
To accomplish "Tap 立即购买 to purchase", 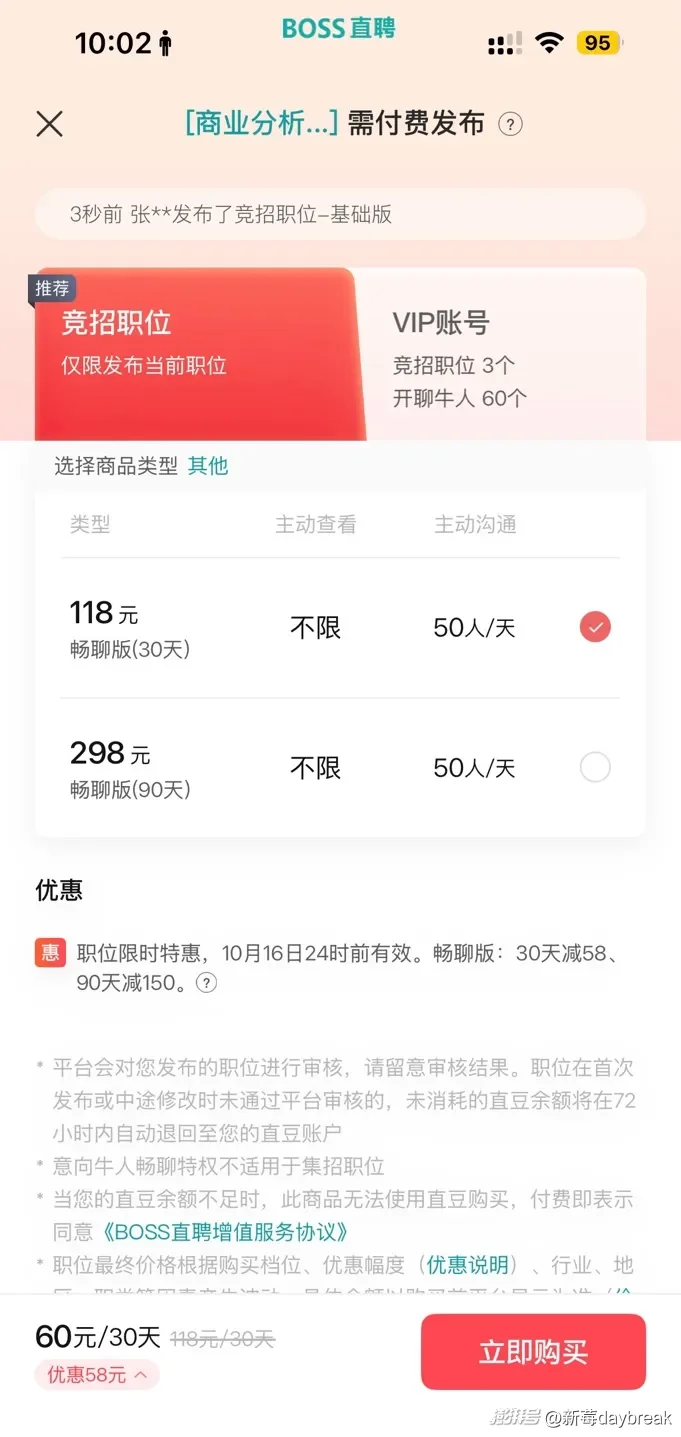I will (x=533, y=1352).
